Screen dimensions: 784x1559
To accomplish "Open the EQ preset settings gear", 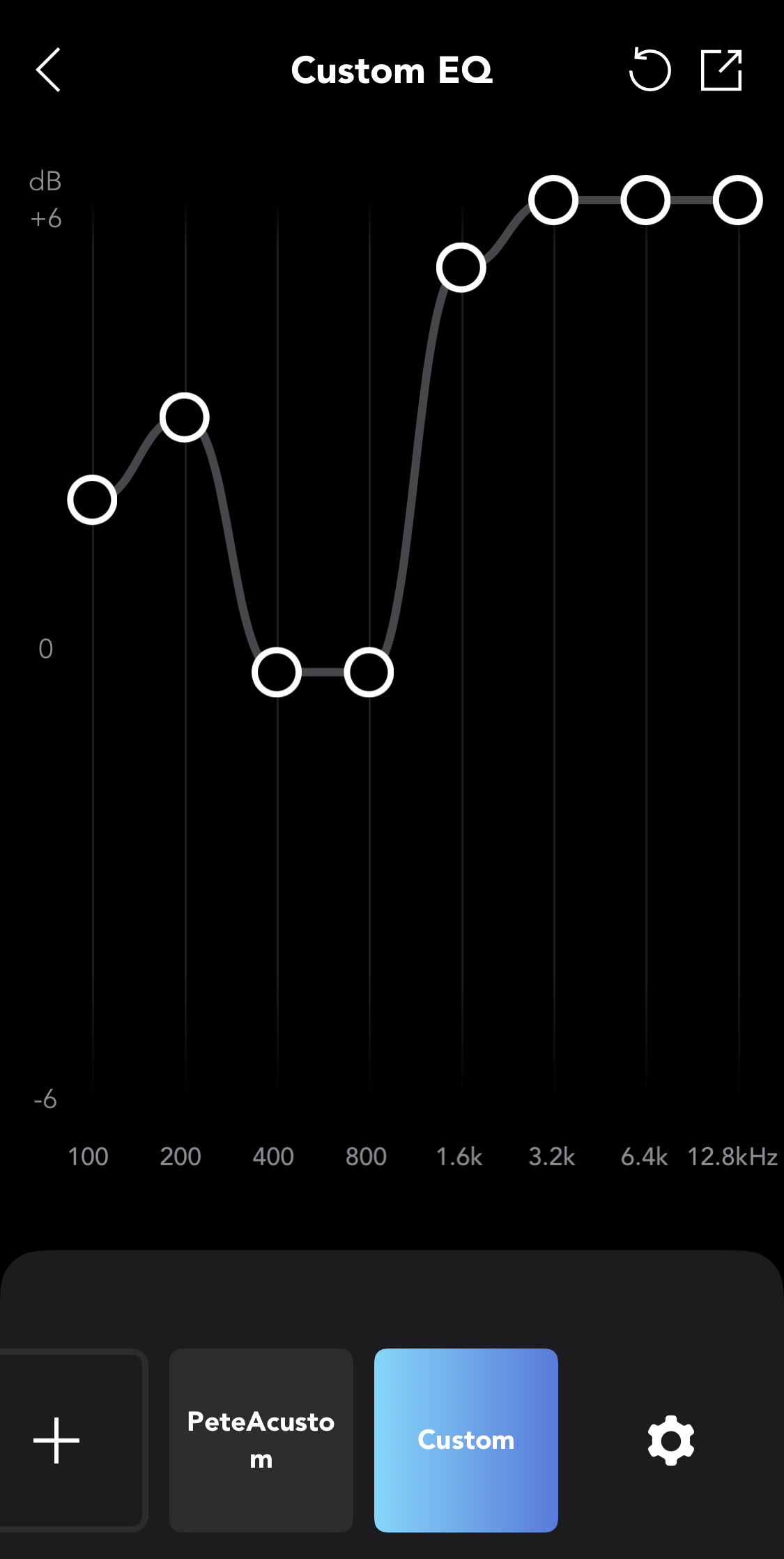I will tap(670, 1440).
